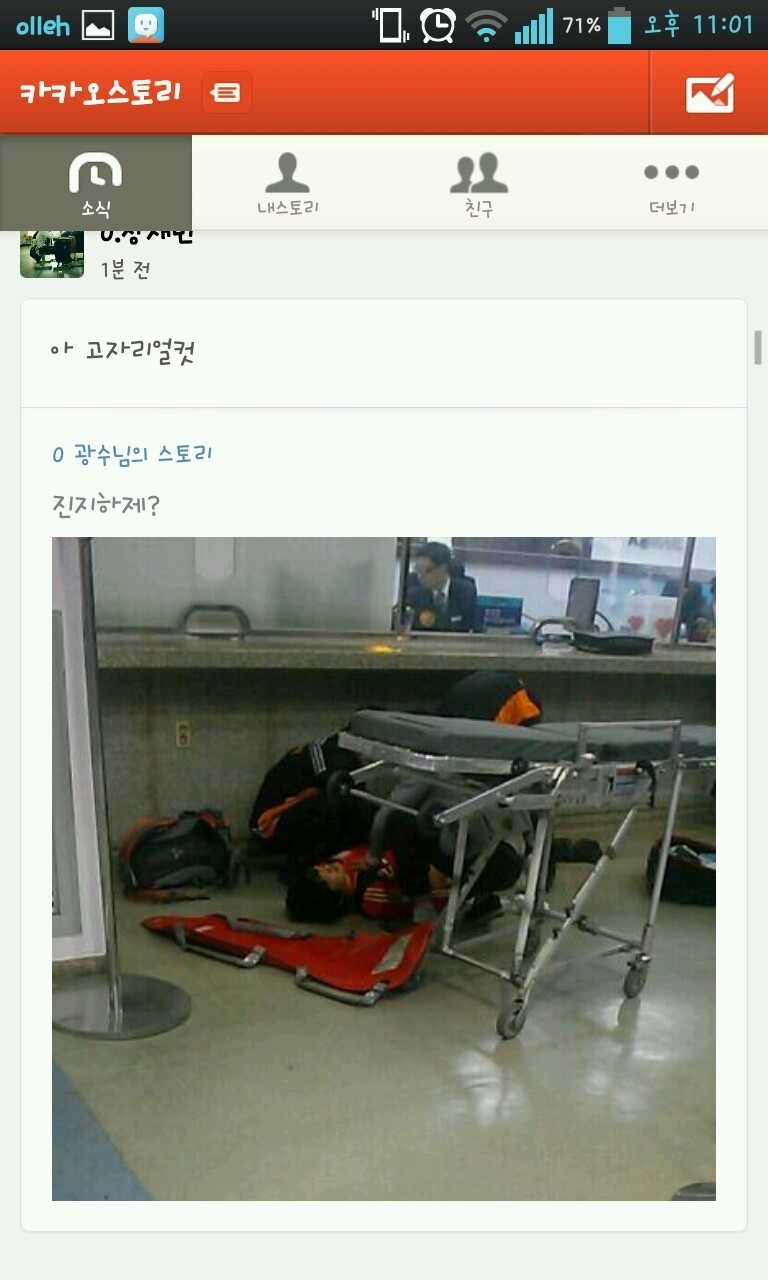
Task: Open the 카카오스토리 menu badge icon
Action: pos(227,93)
